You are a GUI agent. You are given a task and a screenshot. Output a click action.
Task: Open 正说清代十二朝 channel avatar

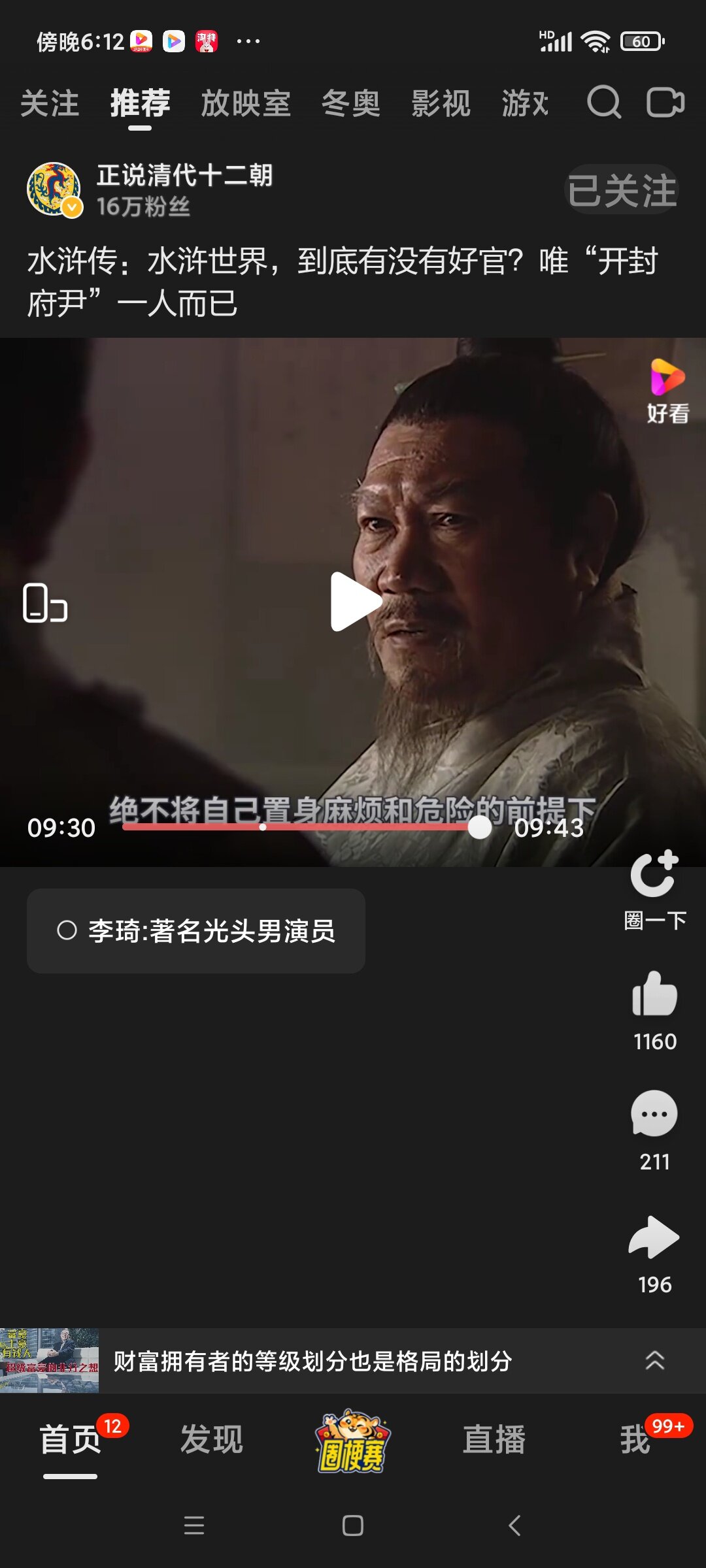[54, 189]
